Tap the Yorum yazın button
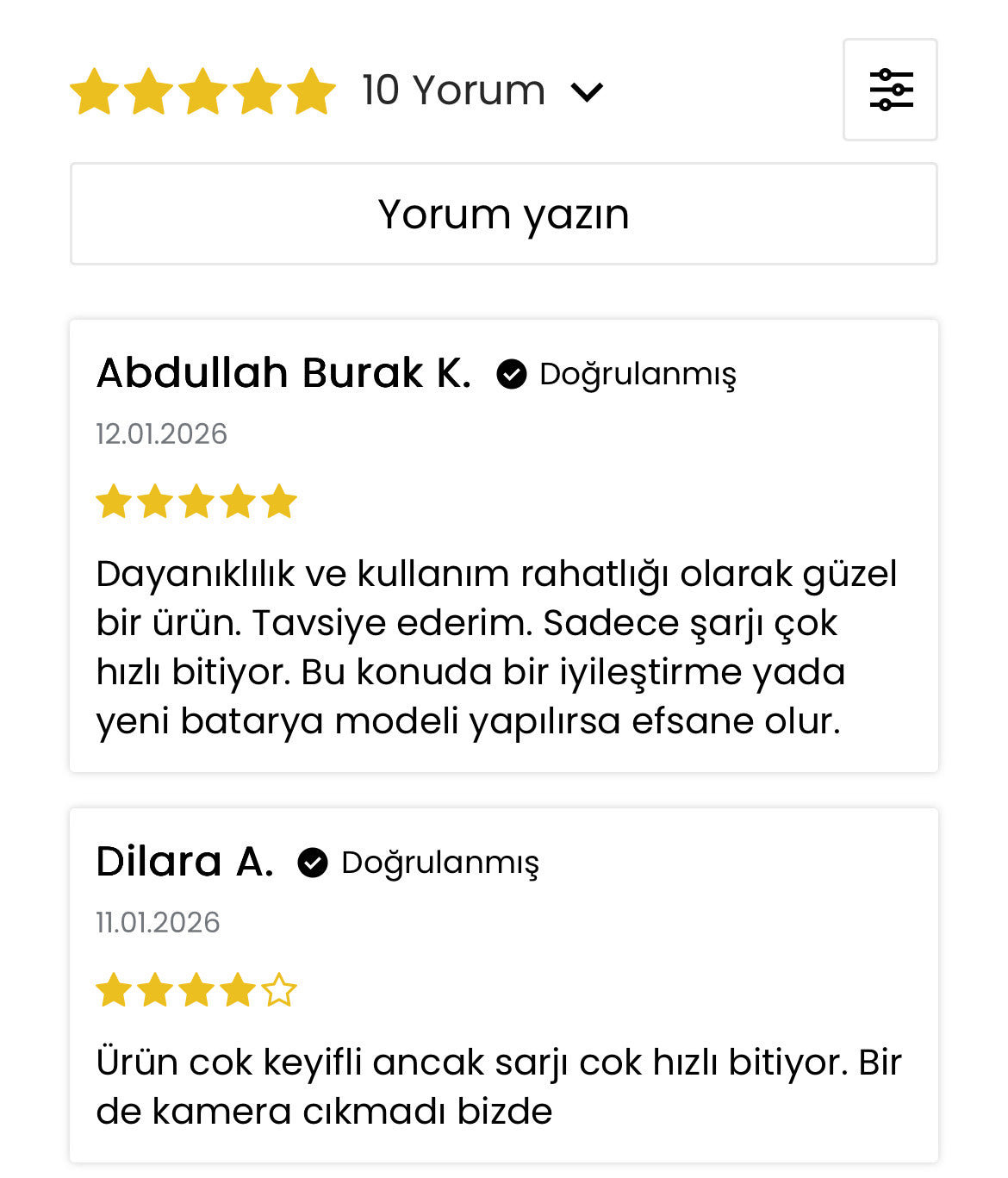Screen dimensions: 1008x1178 coord(503,214)
